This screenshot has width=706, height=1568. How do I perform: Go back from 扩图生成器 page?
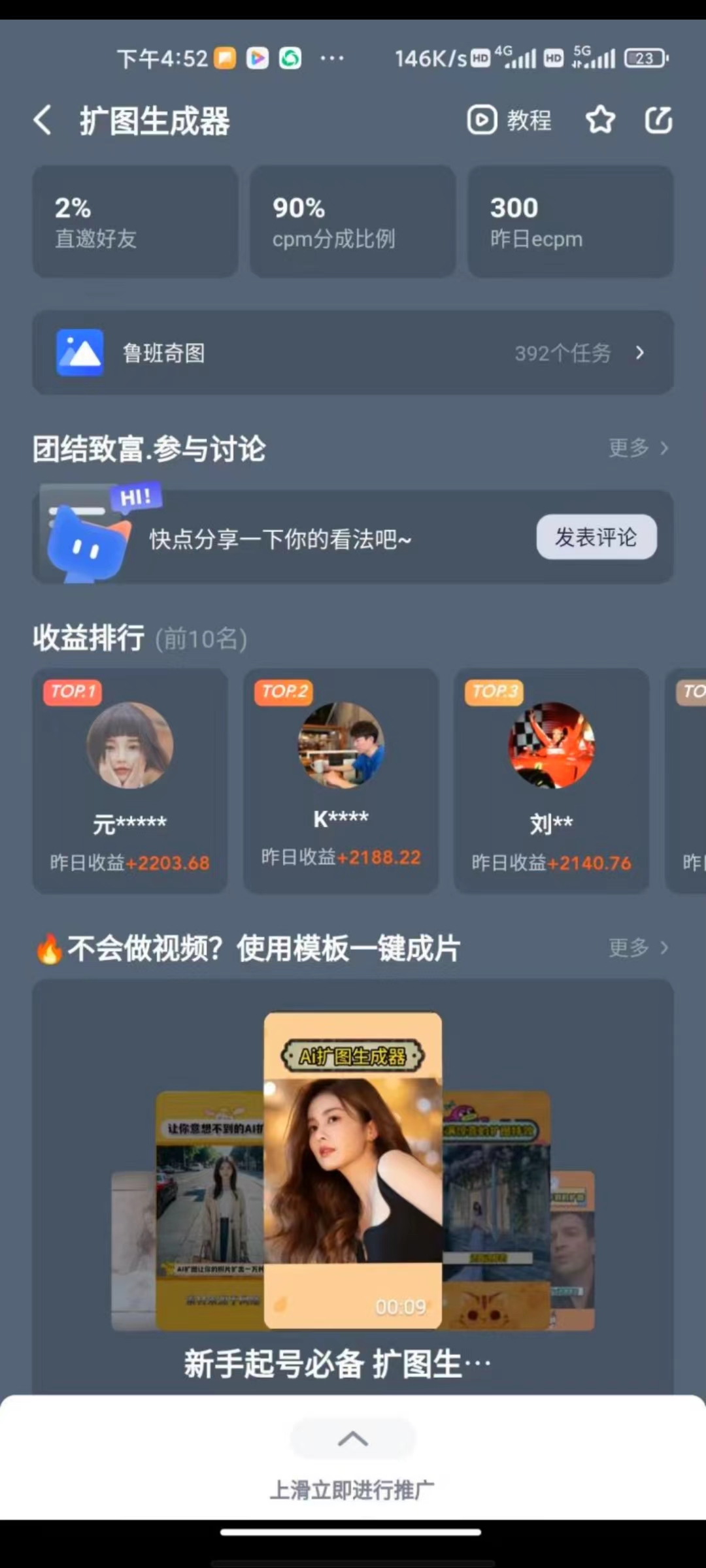[43, 121]
